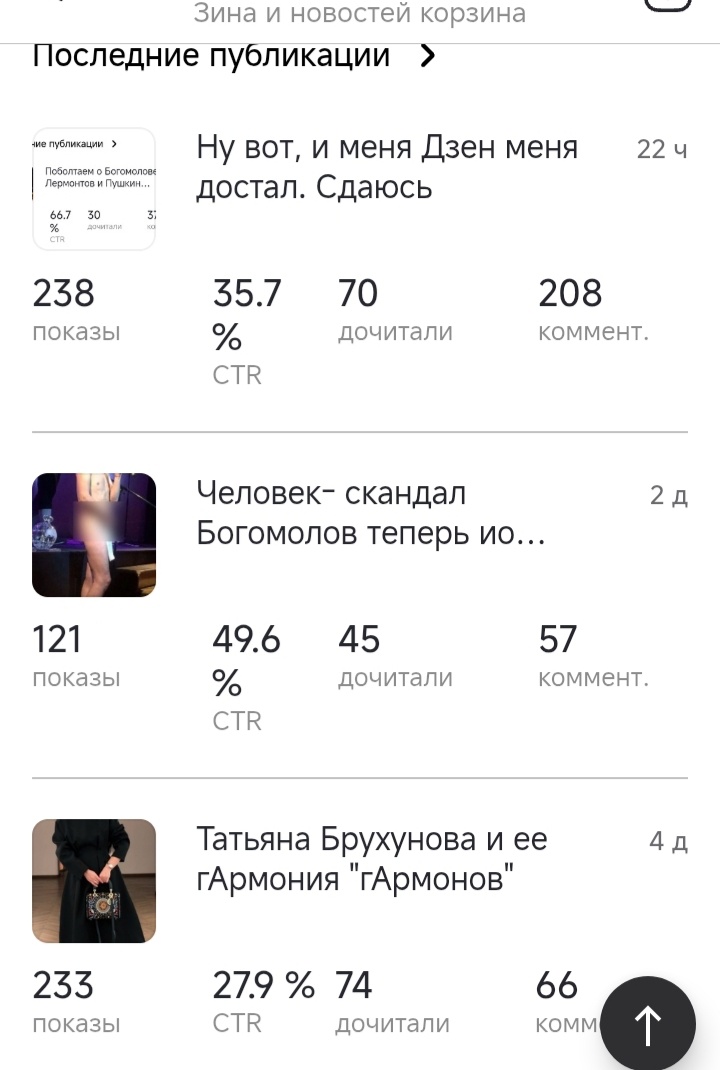
Task: Open the Последние публикации section heading
Action: pos(210,55)
